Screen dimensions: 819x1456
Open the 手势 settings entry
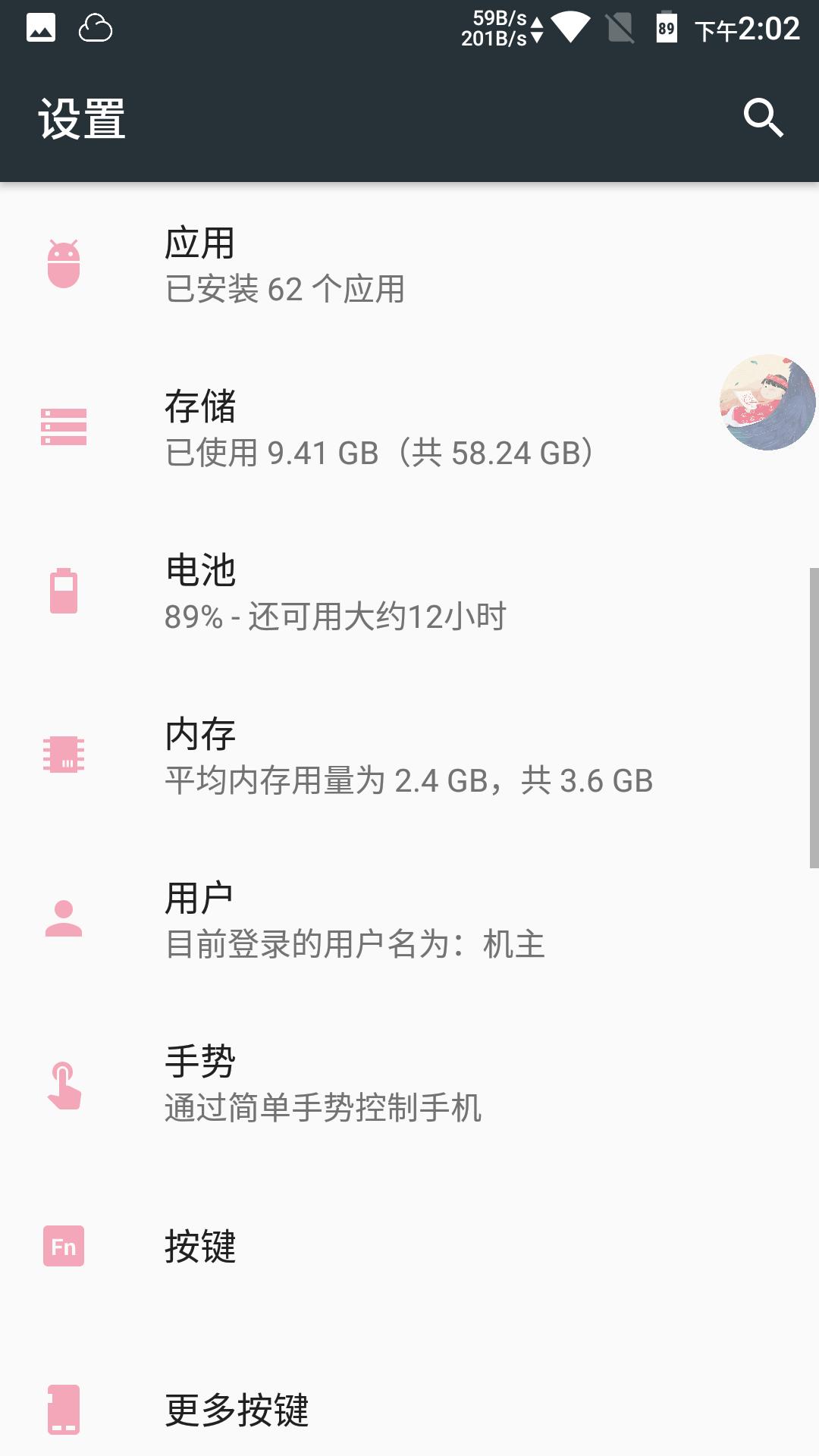point(318,1084)
